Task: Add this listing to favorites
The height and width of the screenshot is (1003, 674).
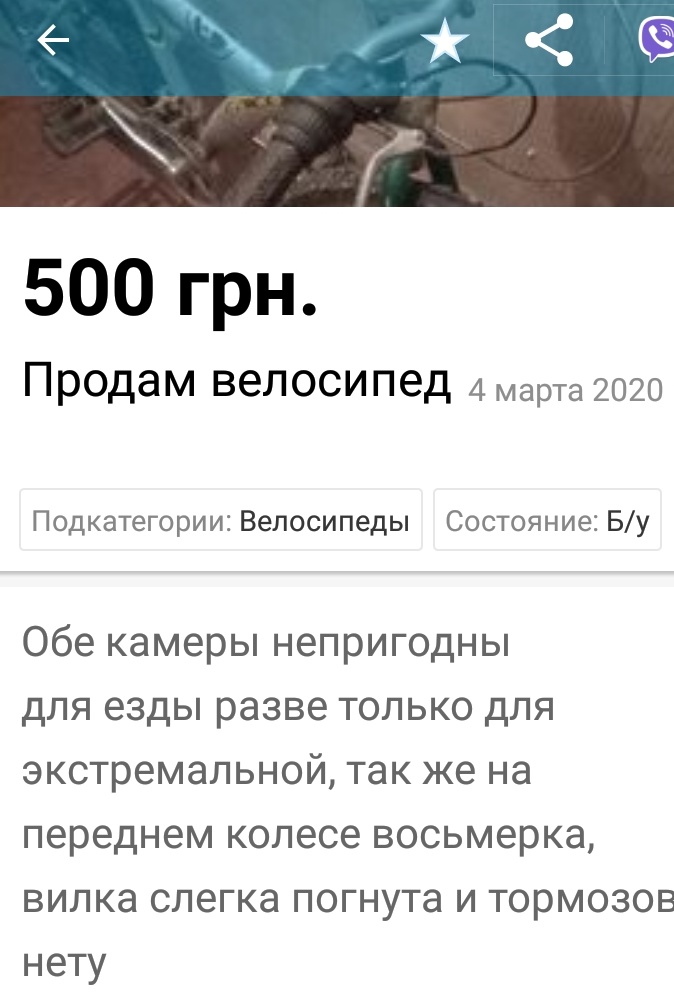Action: (445, 42)
